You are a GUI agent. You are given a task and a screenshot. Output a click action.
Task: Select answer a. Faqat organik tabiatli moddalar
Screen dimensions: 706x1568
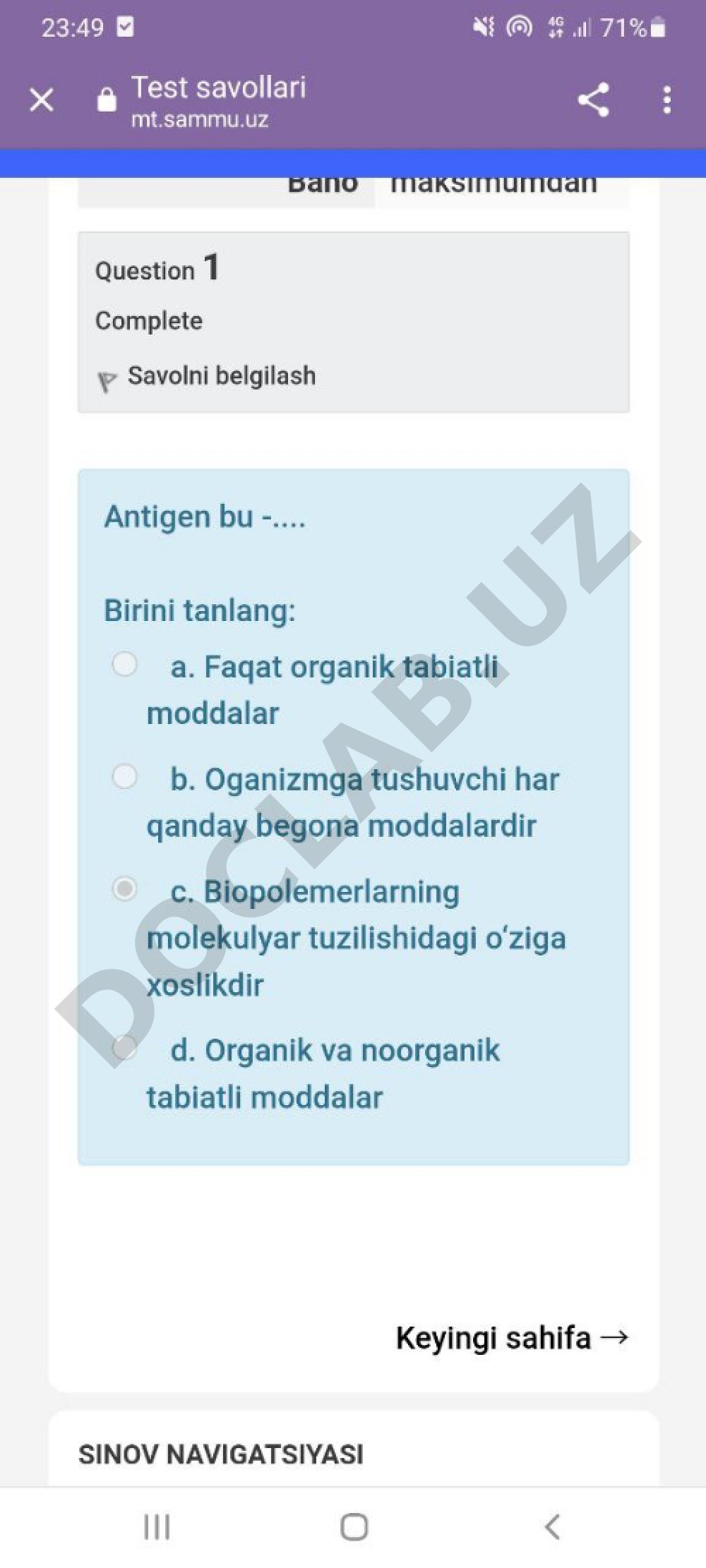125,664
